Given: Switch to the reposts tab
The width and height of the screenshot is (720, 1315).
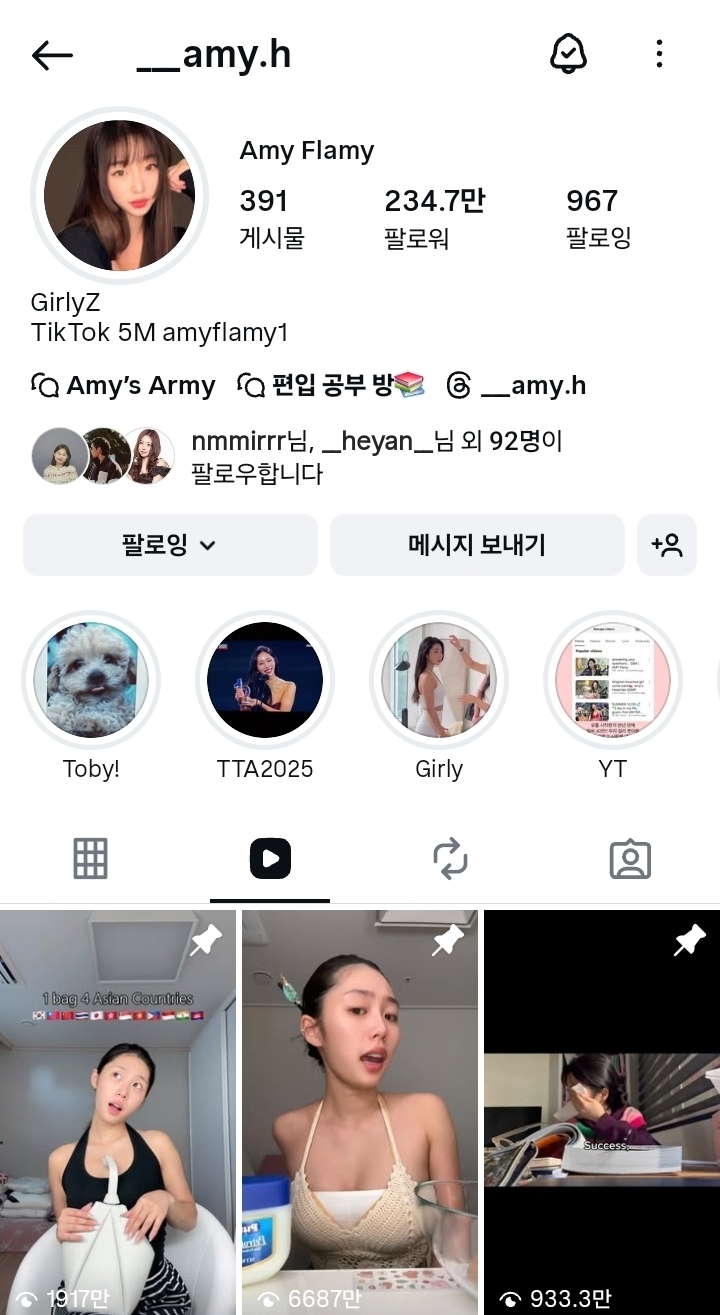Looking at the screenshot, I should [x=450, y=859].
